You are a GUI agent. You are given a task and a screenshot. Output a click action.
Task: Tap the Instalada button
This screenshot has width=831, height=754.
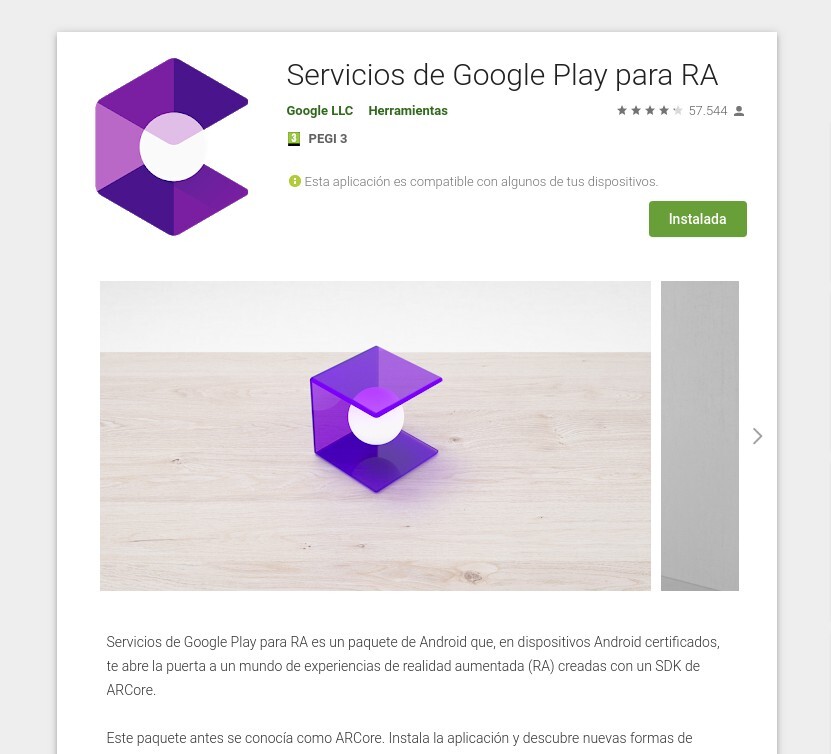[x=697, y=219]
